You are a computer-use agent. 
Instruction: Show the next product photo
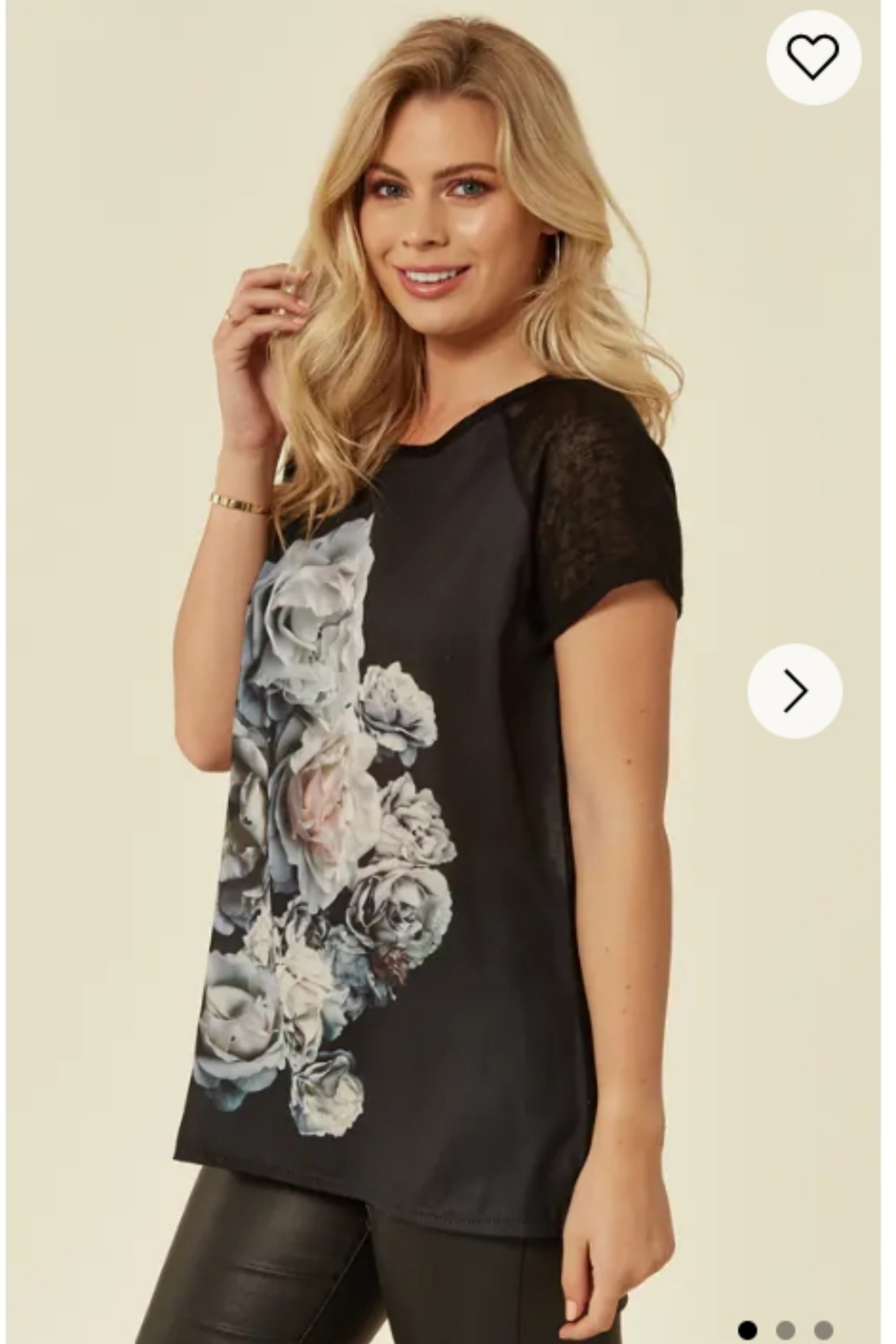point(795,691)
